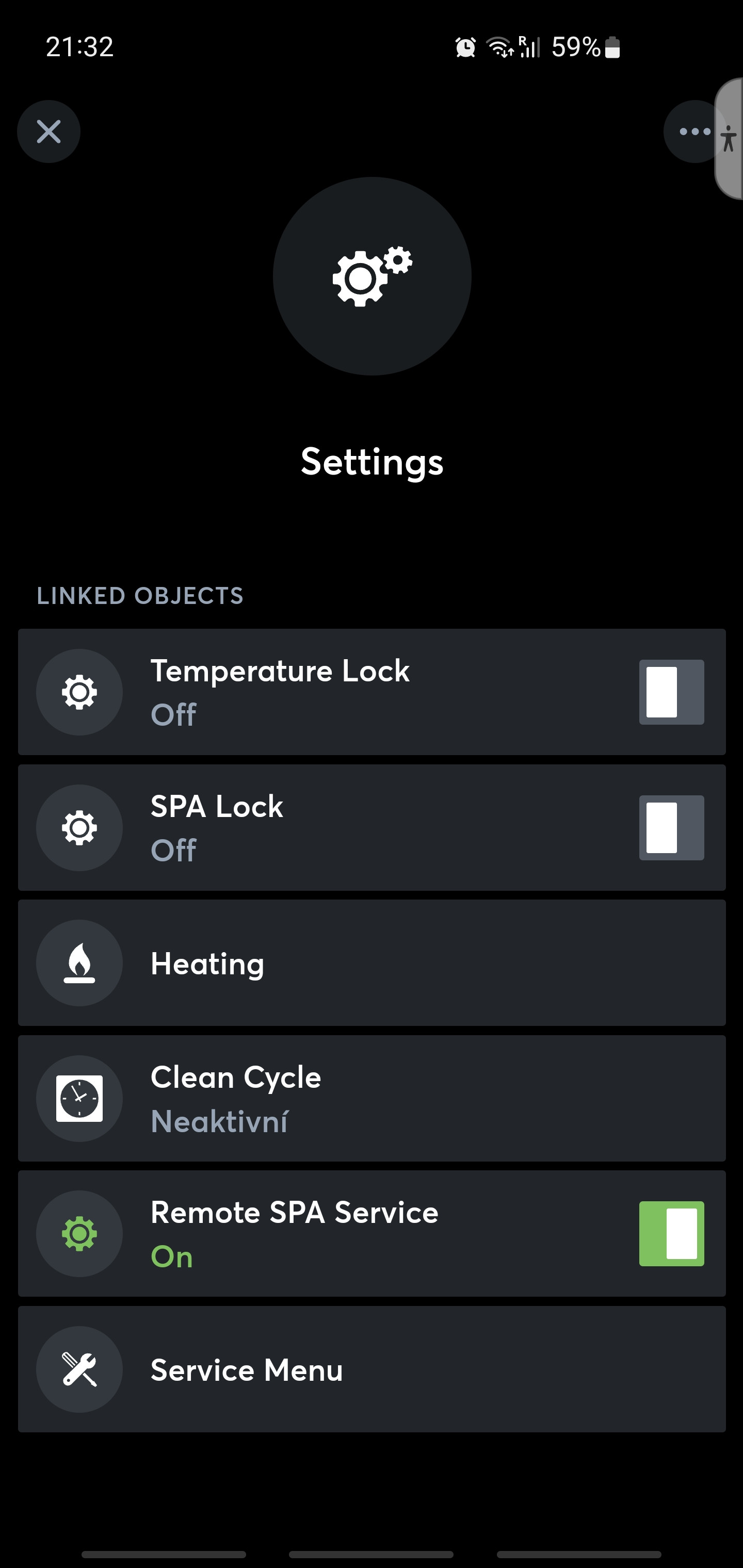Turn on the Temperature Lock switch

(x=671, y=692)
